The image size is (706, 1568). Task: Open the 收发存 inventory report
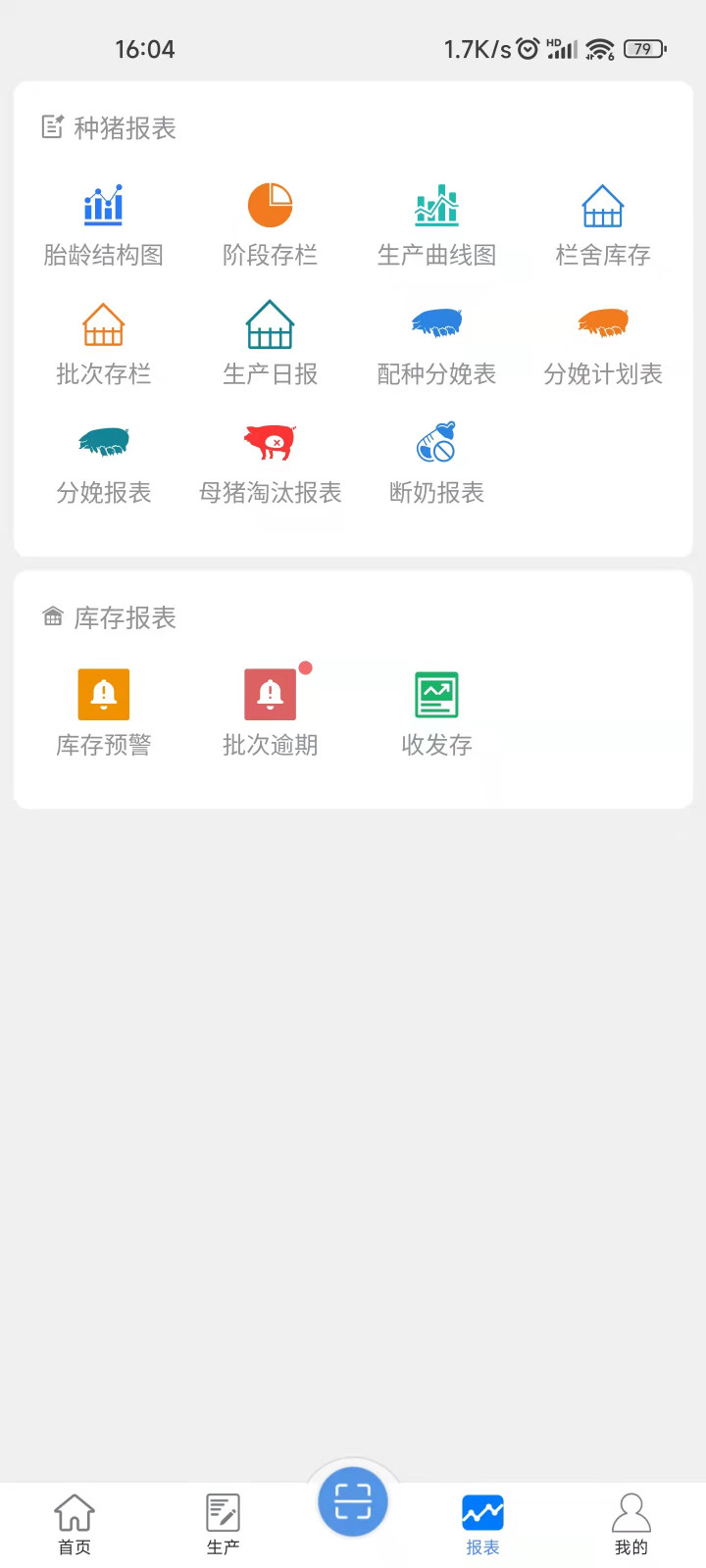pyautogui.click(x=436, y=712)
